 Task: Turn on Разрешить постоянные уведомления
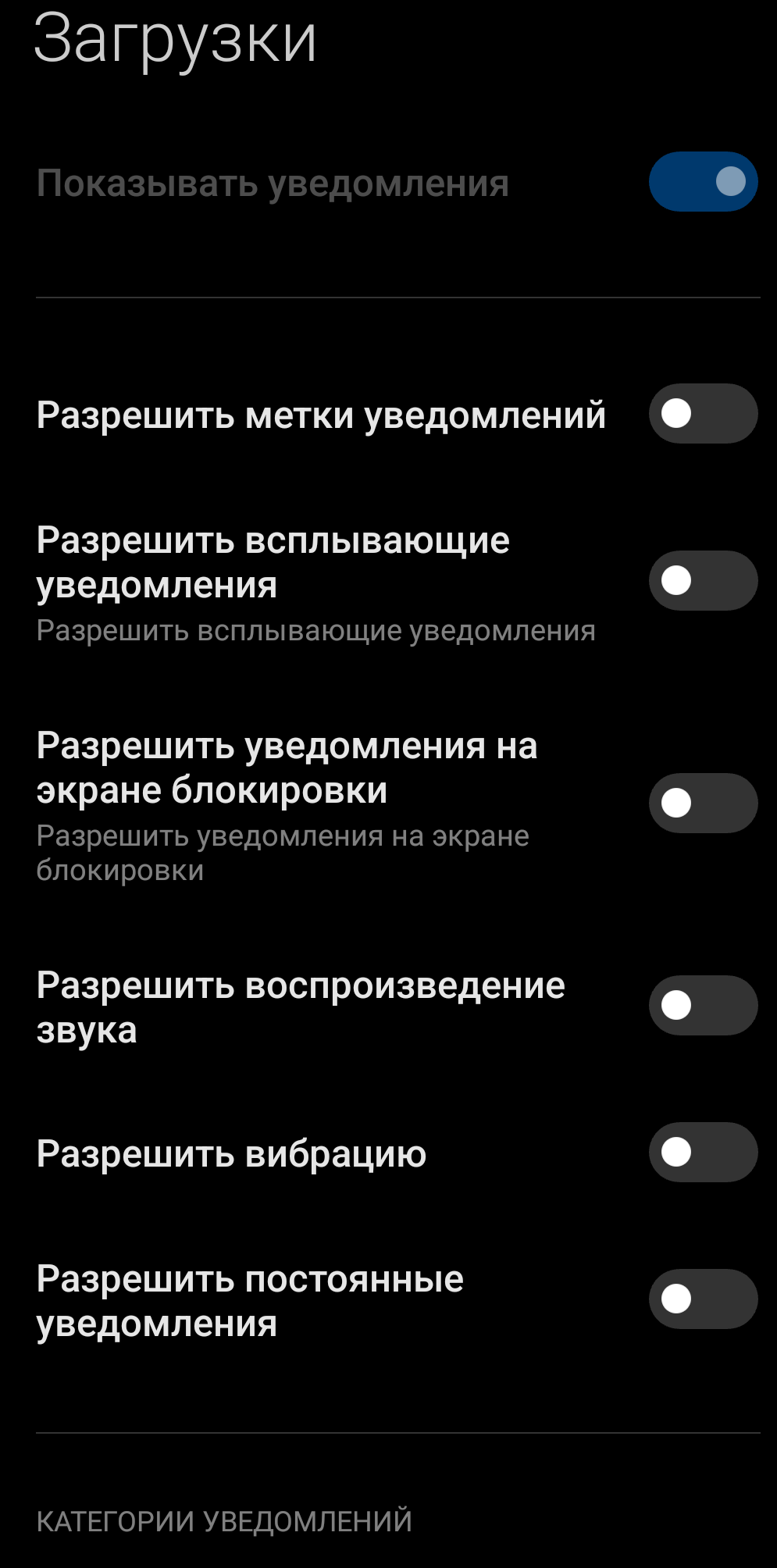(703, 1299)
